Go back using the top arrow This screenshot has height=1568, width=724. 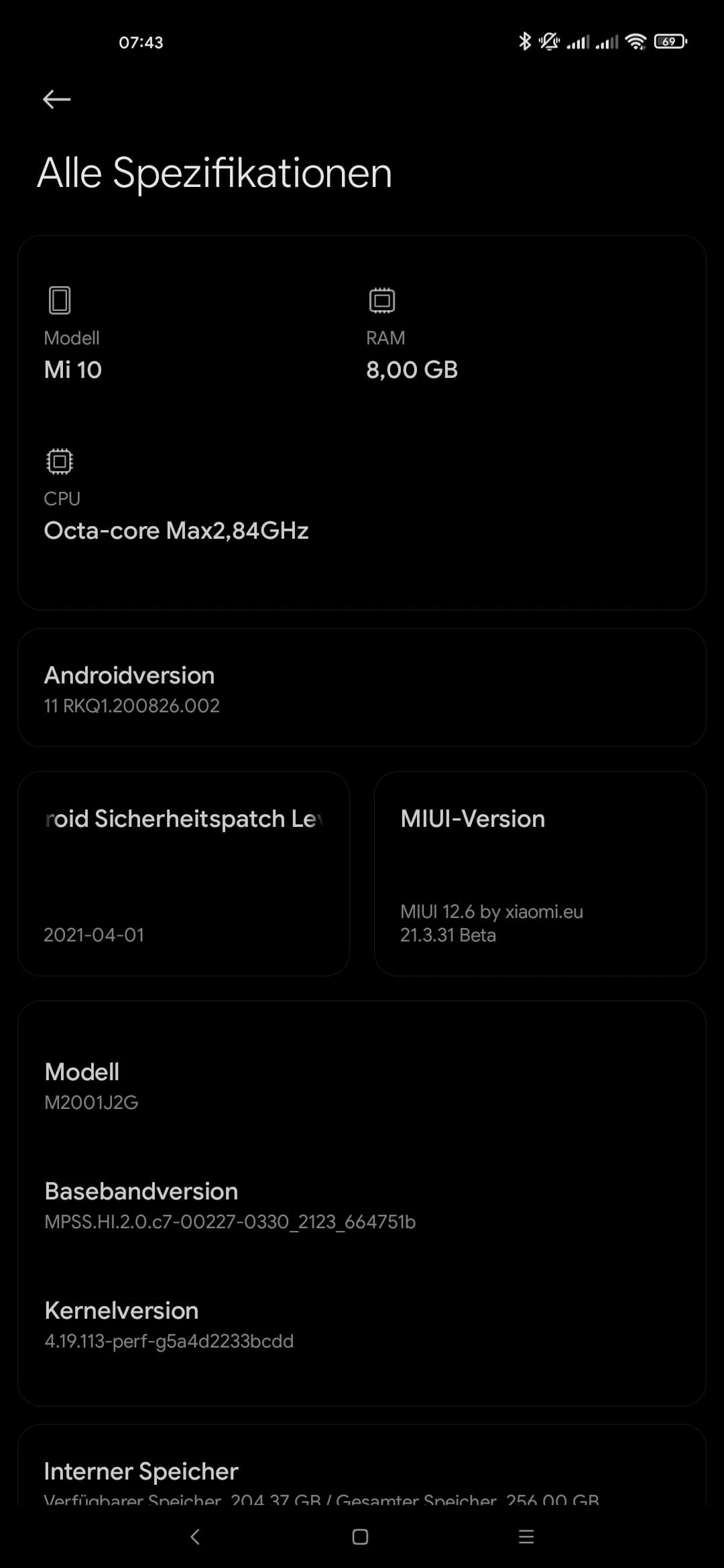[x=57, y=100]
